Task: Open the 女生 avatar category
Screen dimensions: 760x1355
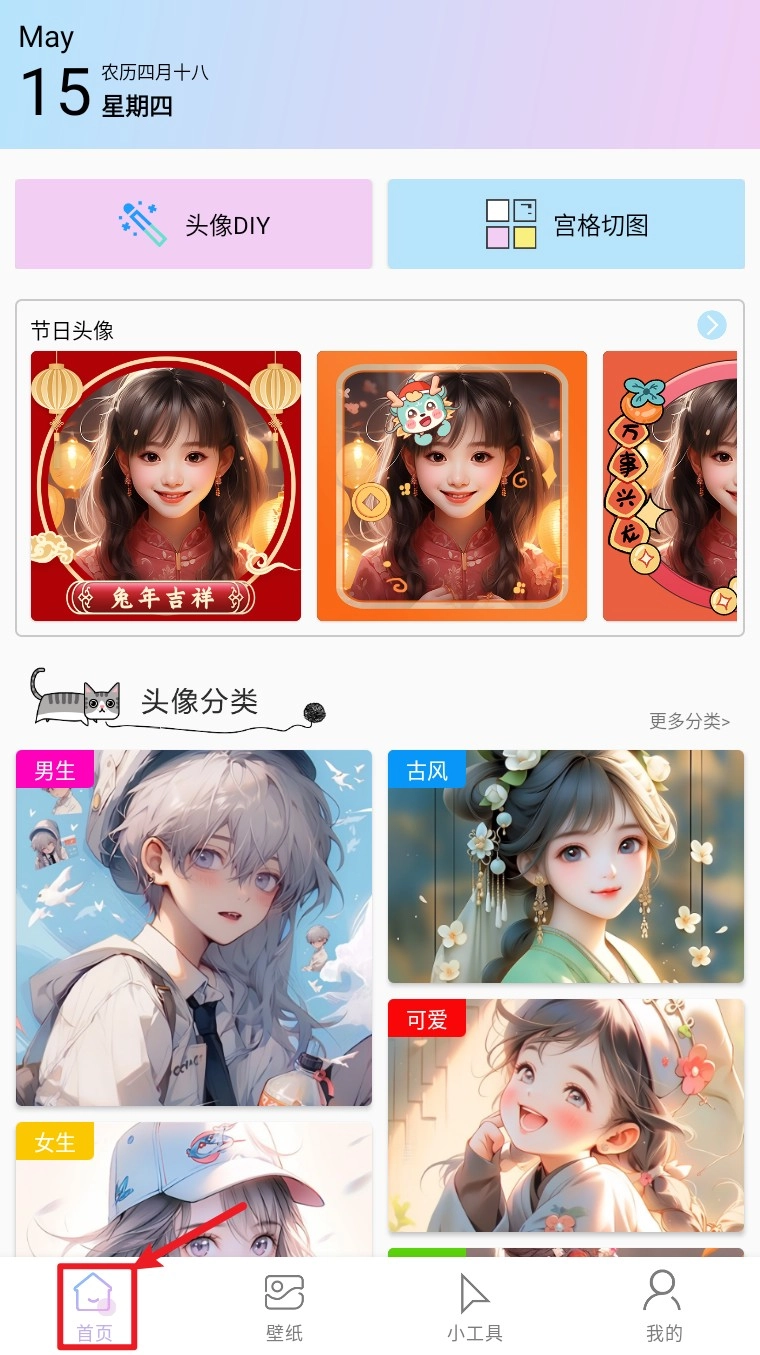Action: [194, 1190]
